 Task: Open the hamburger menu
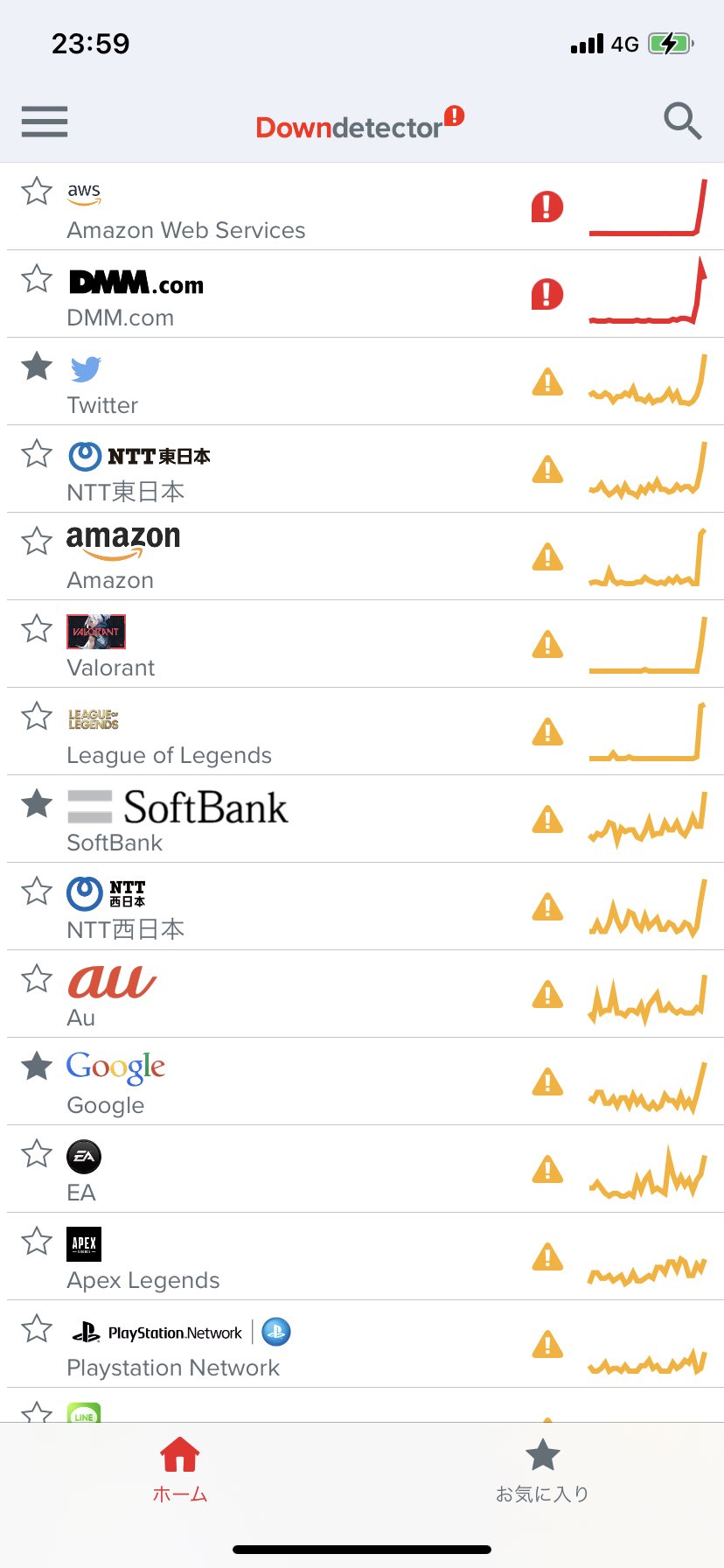point(45,122)
